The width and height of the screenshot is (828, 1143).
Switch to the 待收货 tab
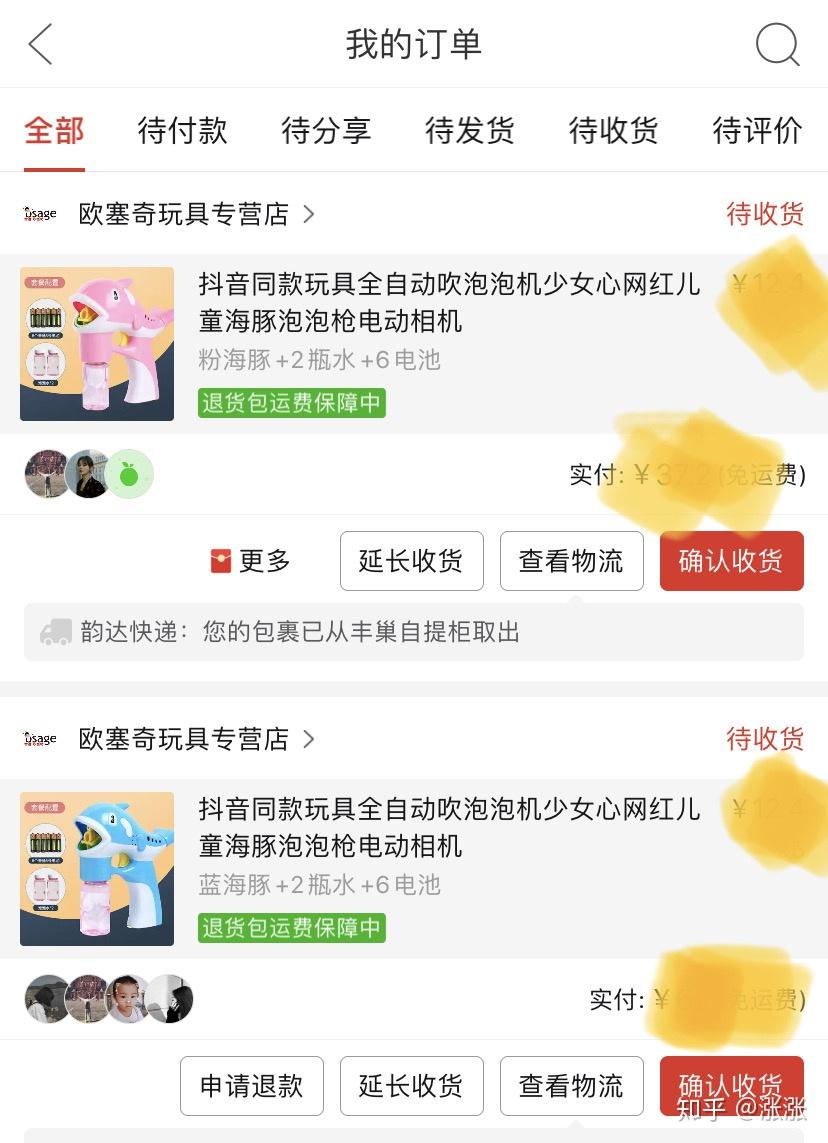tap(613, 131)
